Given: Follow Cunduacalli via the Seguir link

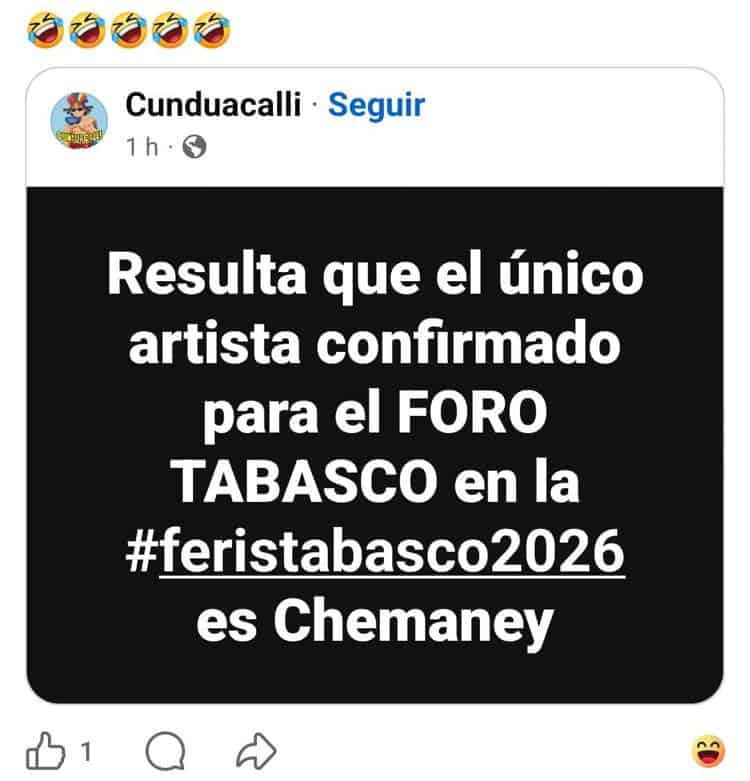Looking at the screenshot, I should [376, 104].
